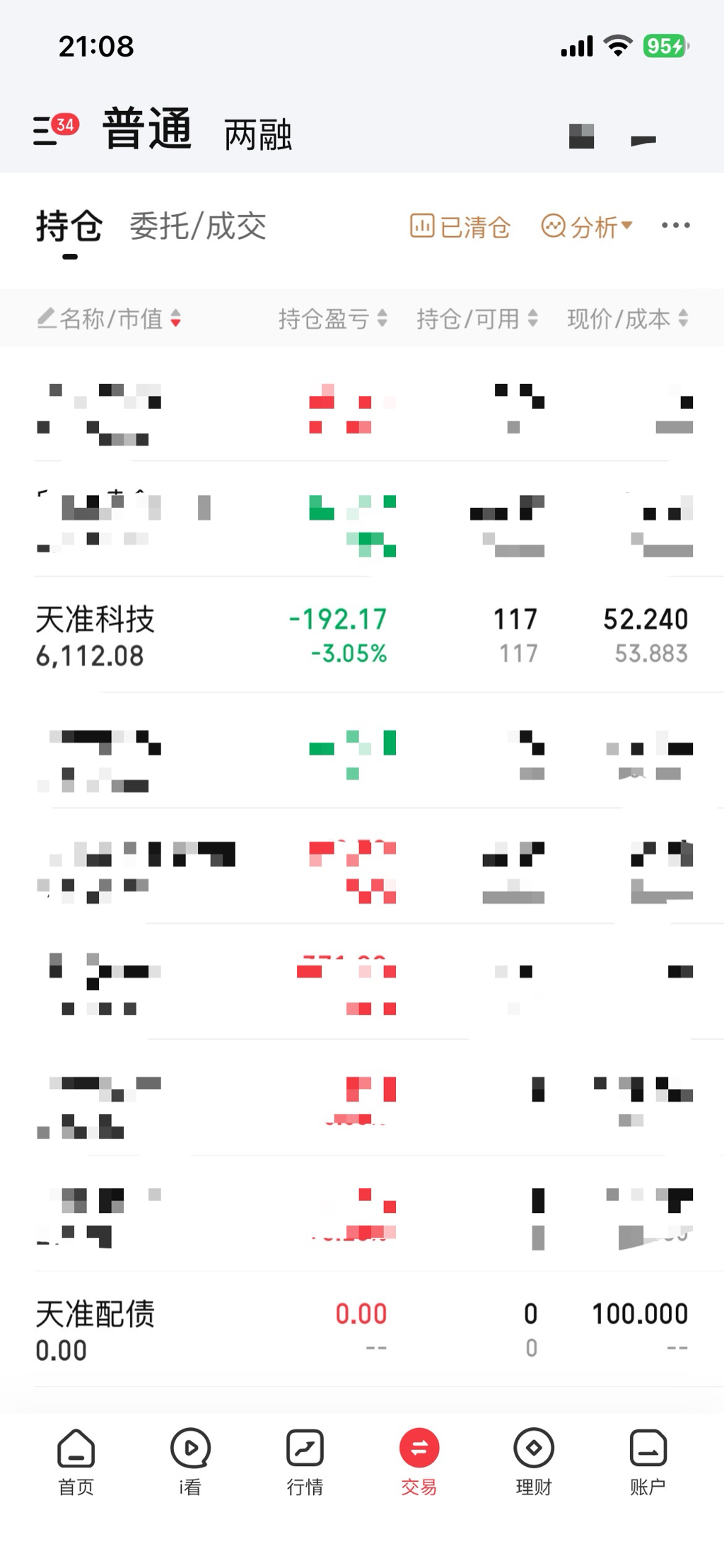Sort holdings by 持仓/可用

[477, 319]
